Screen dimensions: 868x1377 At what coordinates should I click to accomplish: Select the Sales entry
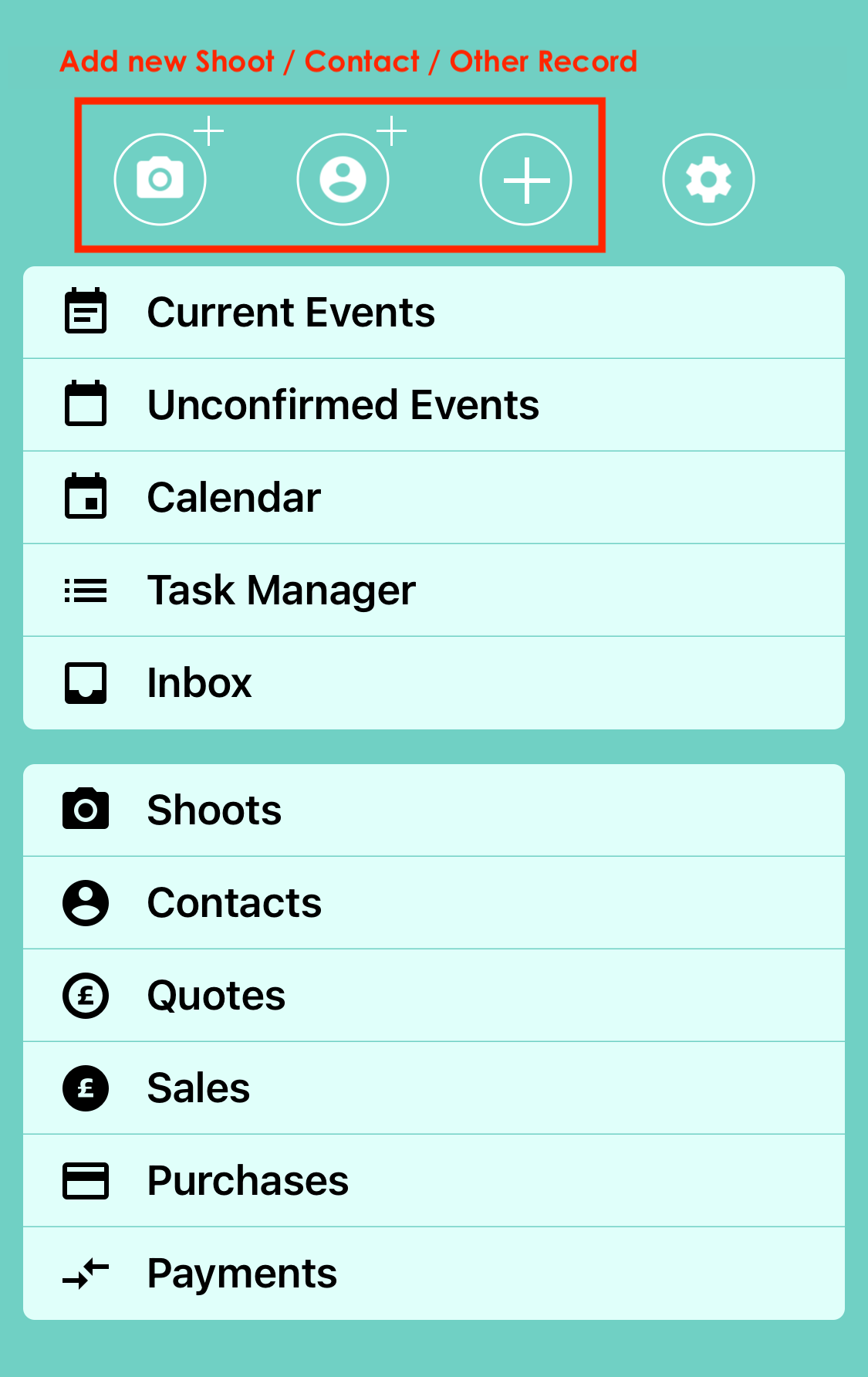pos(198,1088)
